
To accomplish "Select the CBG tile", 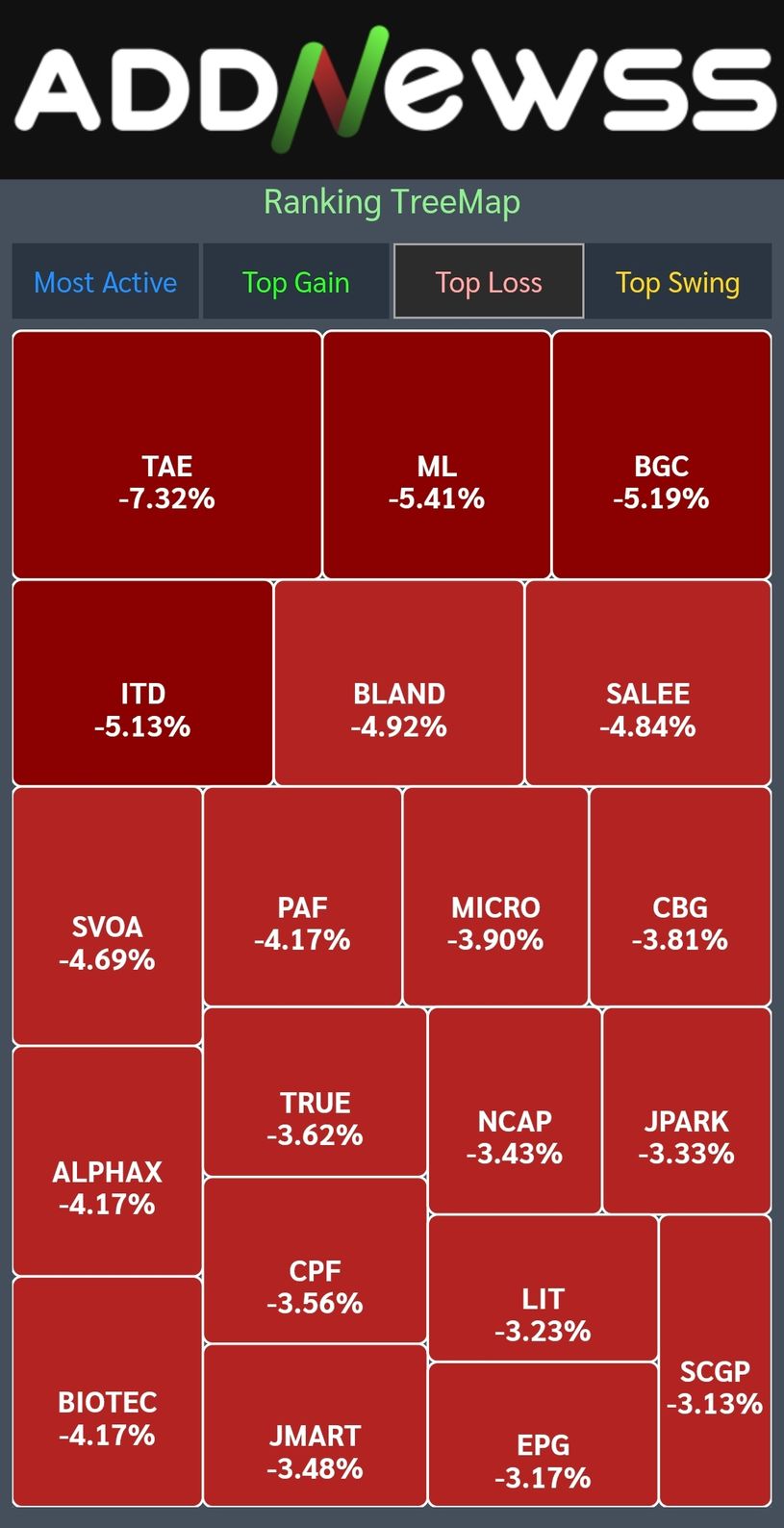I will point(680,897).
